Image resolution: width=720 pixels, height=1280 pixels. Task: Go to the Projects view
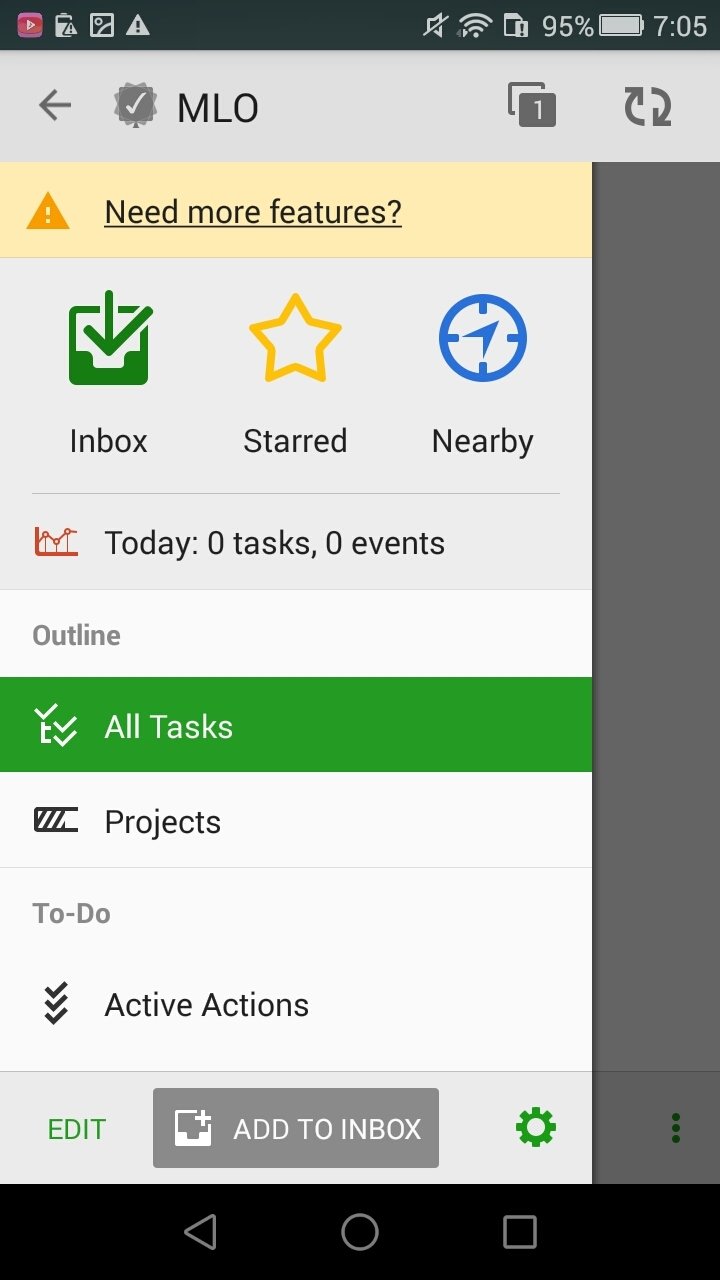296,821
